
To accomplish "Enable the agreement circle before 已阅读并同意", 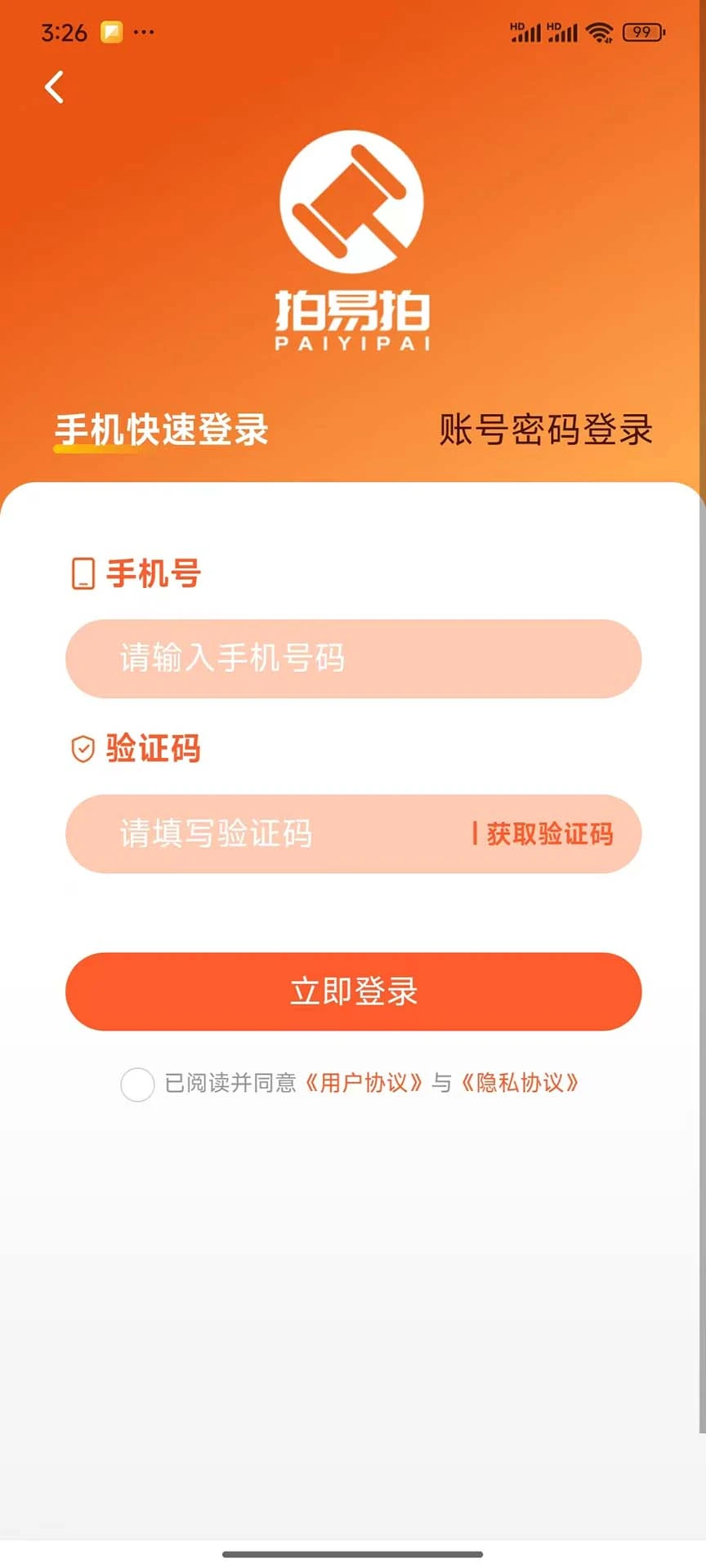I will point(137,1085).
